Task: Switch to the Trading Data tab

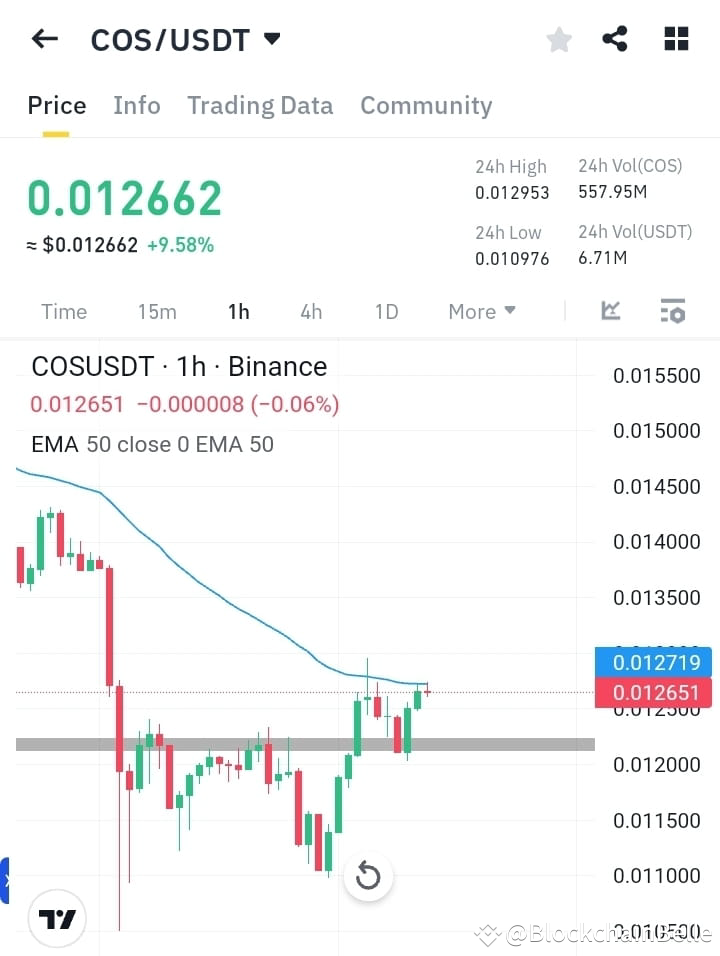Action: coord(260,105)
